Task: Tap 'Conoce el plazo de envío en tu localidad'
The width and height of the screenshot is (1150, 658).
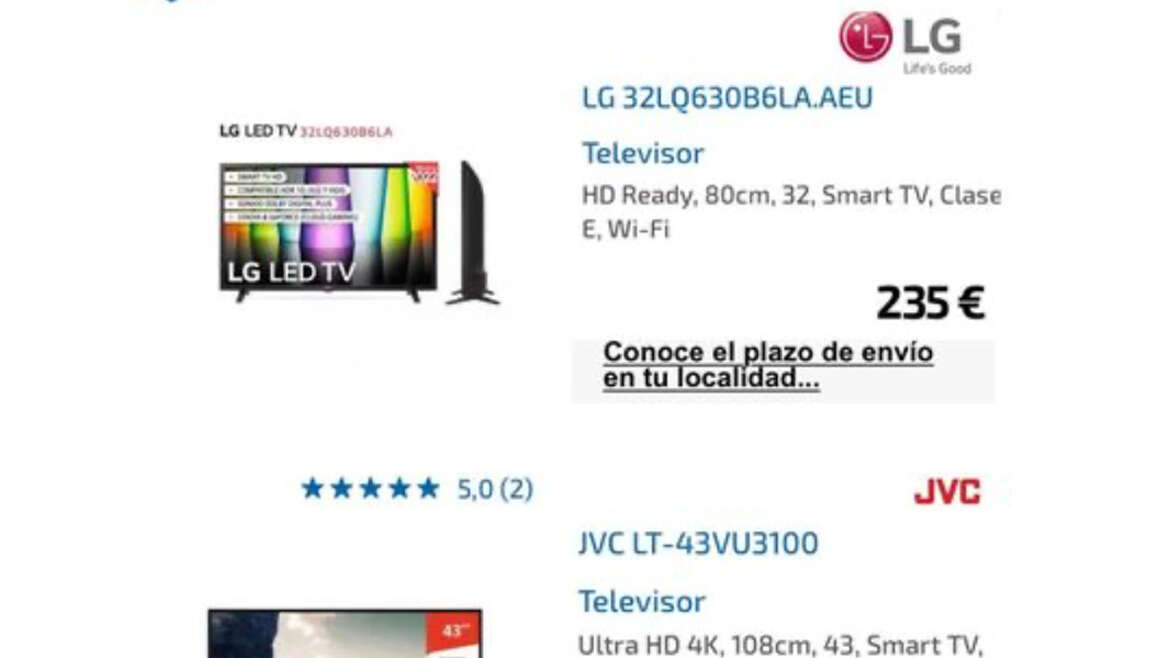Action: tap(768, 366)
